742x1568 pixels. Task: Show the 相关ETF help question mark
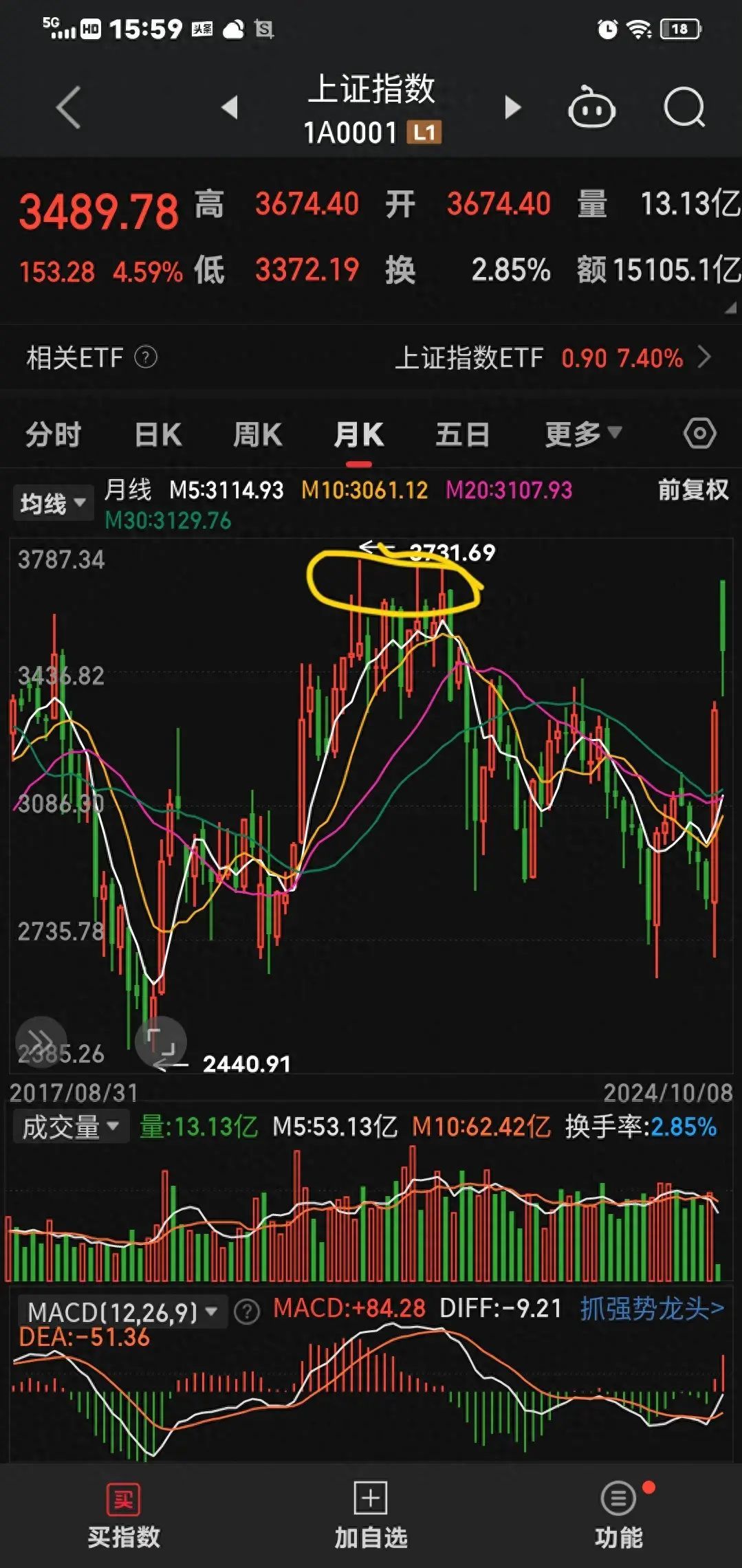[146, 357]
